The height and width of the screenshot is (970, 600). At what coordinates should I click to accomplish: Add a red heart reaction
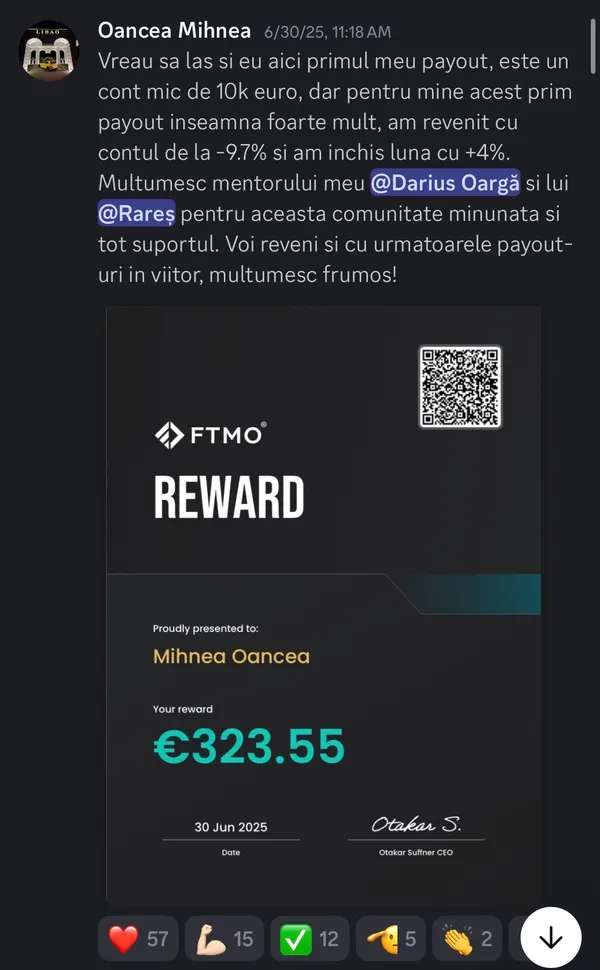pos(138,938)
